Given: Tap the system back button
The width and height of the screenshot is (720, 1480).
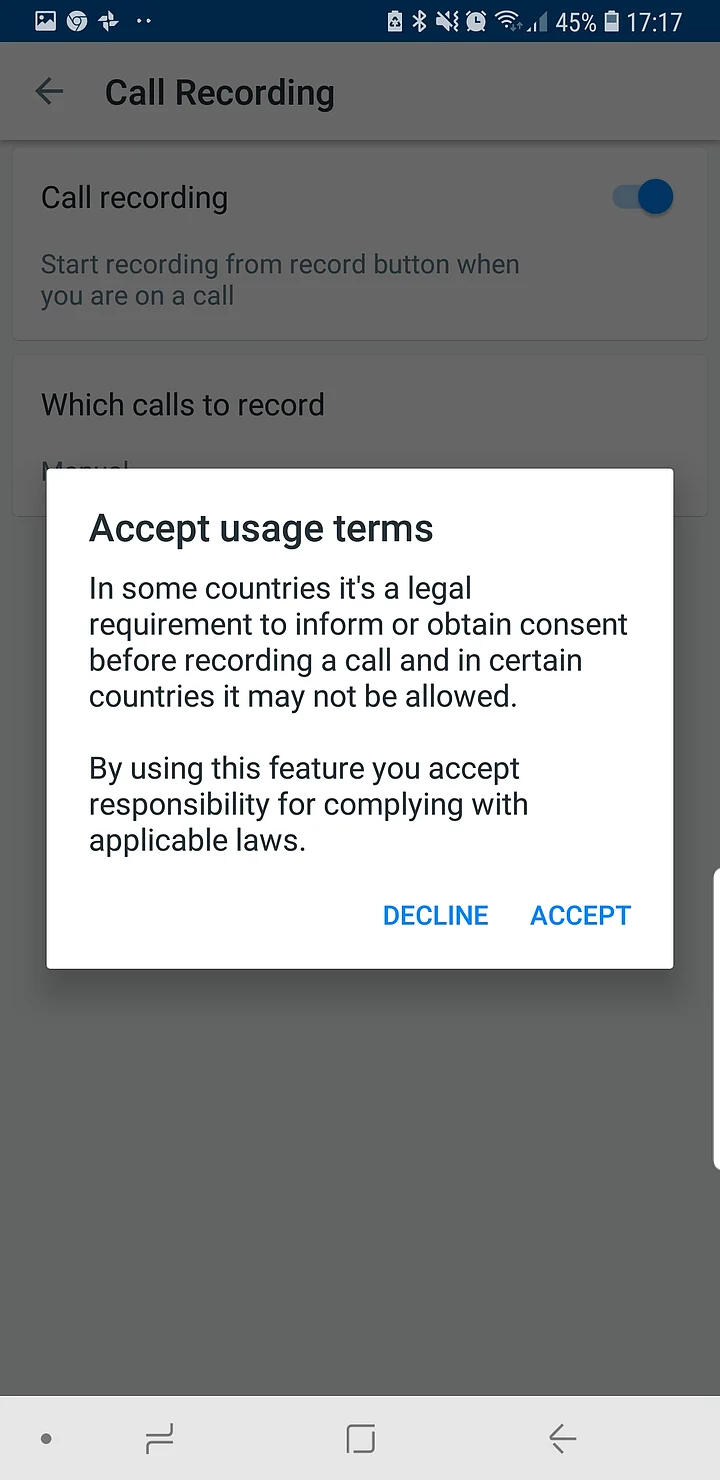Looking at the screenshot, I should [562, 1438].
